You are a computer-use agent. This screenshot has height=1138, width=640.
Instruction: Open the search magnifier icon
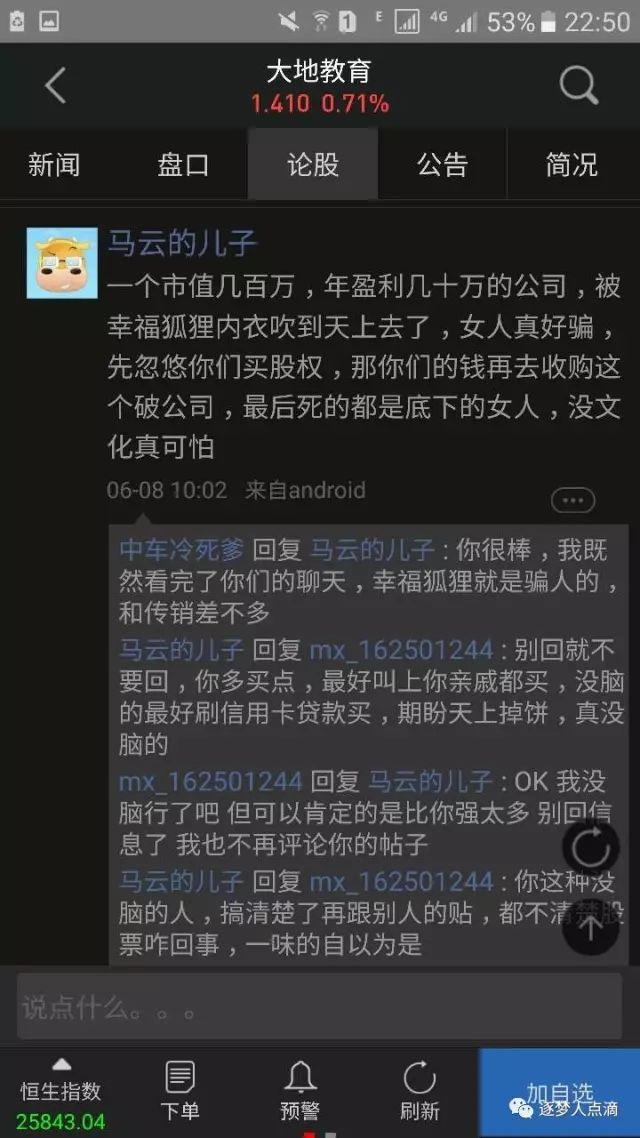578,86
